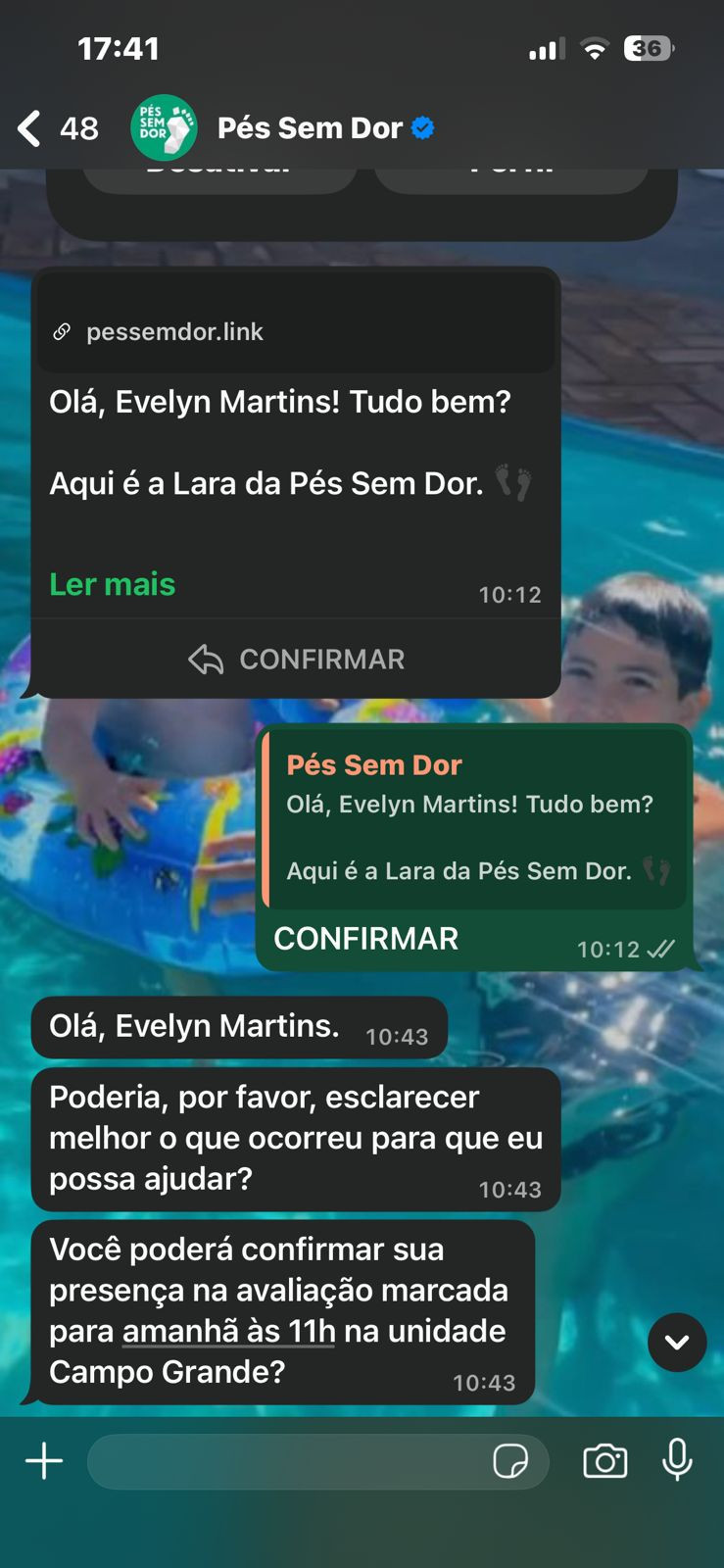Viewport: 724px width, 1568px height.
Task: Open the camera to take a photo
Action: pyautogui.click(x=605, y=1461)
